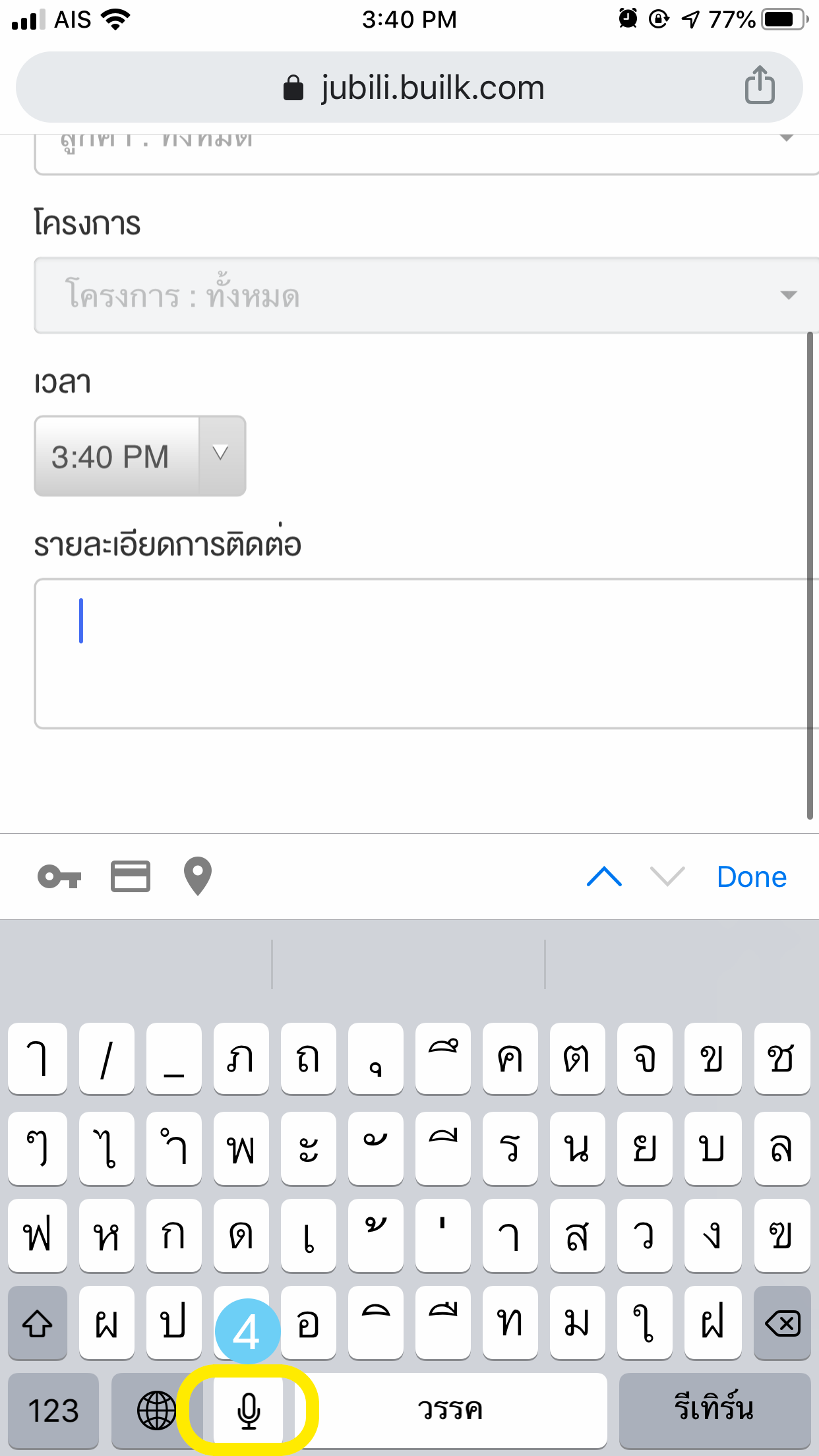This screenshot has height=1456, width=819.
Task: Jump to previous field with up arrow
Action: pos(604,877)
